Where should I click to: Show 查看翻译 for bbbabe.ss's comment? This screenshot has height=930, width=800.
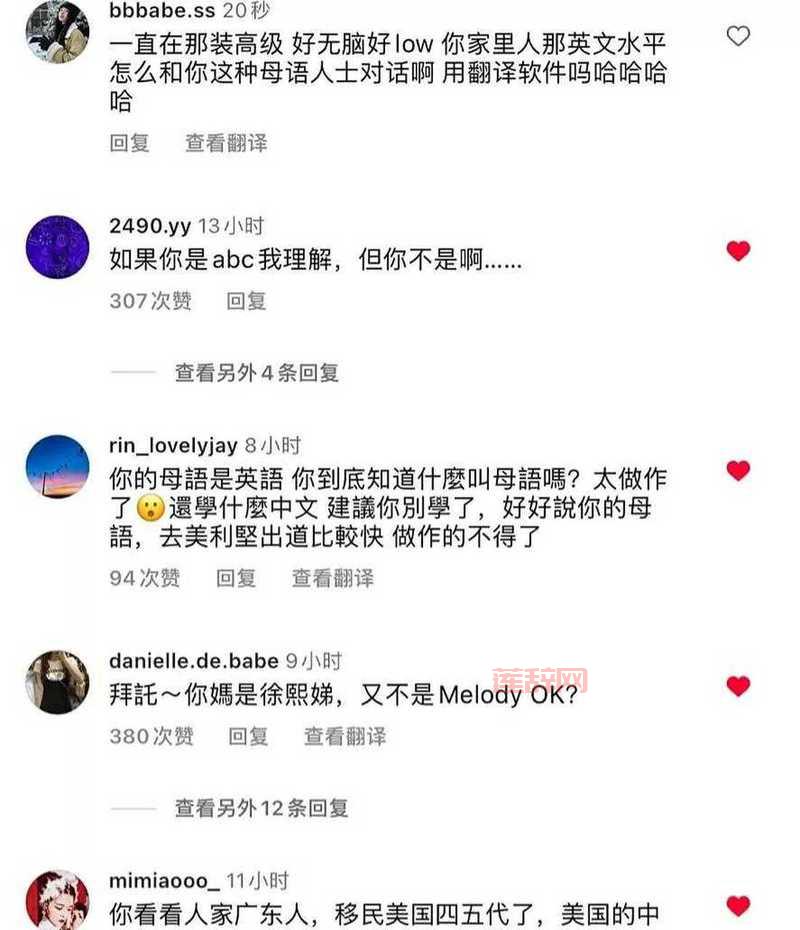pos(224,142)
